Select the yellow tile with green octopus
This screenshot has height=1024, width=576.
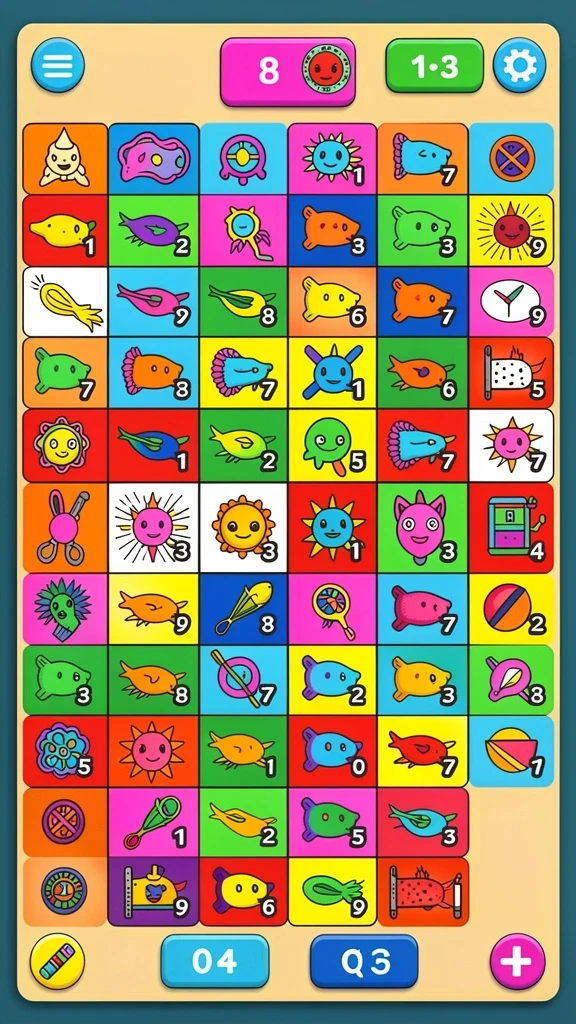(x=332, y=445)
